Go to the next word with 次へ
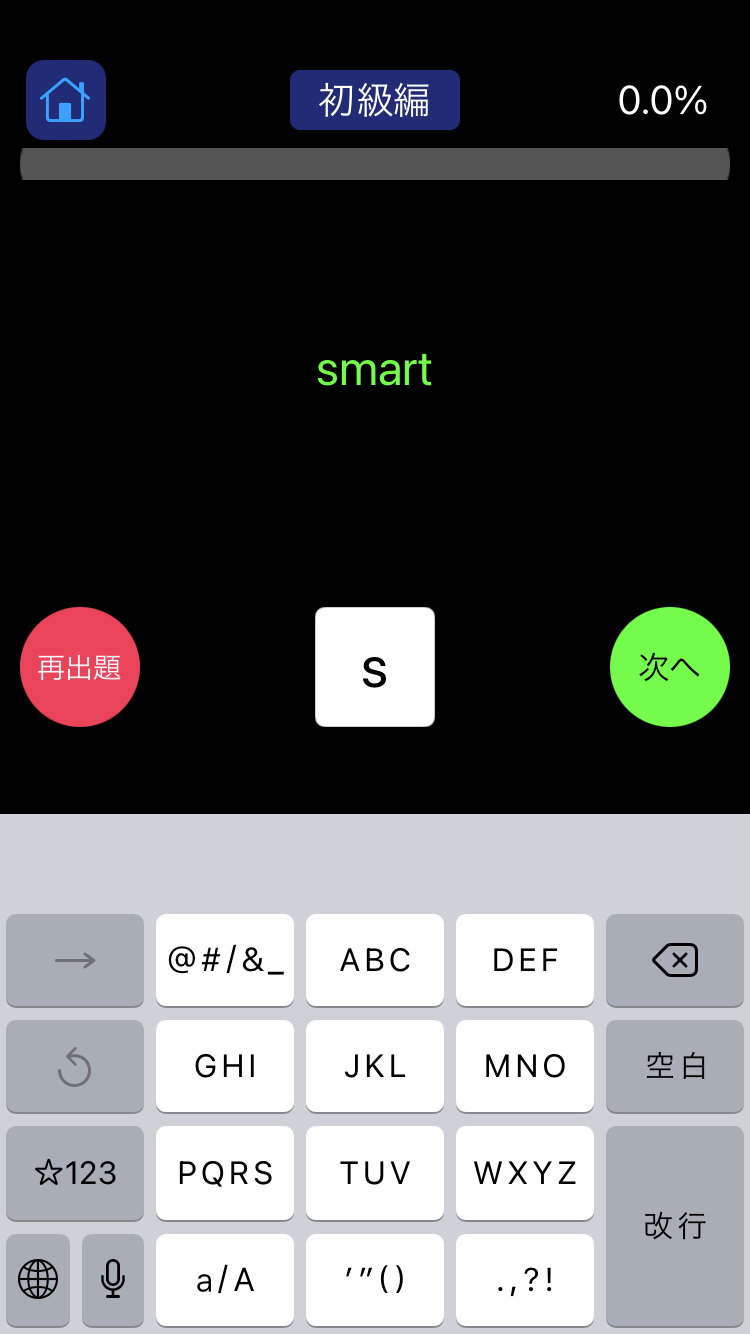 [x=670, y=667]
